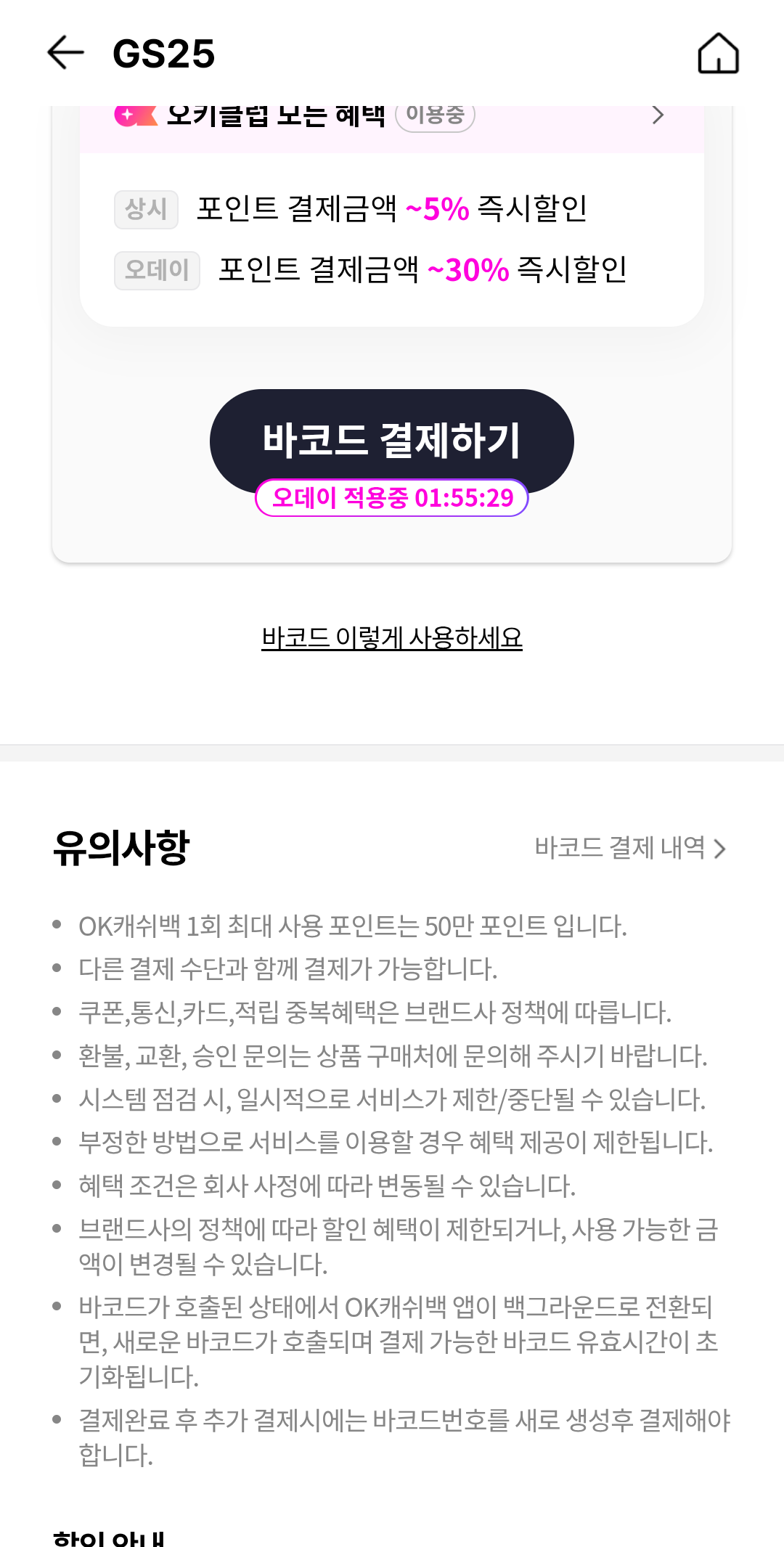Expand 오키클럽 보는 혜택 via its chevron
Image resolution: width=784 pixels, height=1547 pixels.
[x=658, y=114]
